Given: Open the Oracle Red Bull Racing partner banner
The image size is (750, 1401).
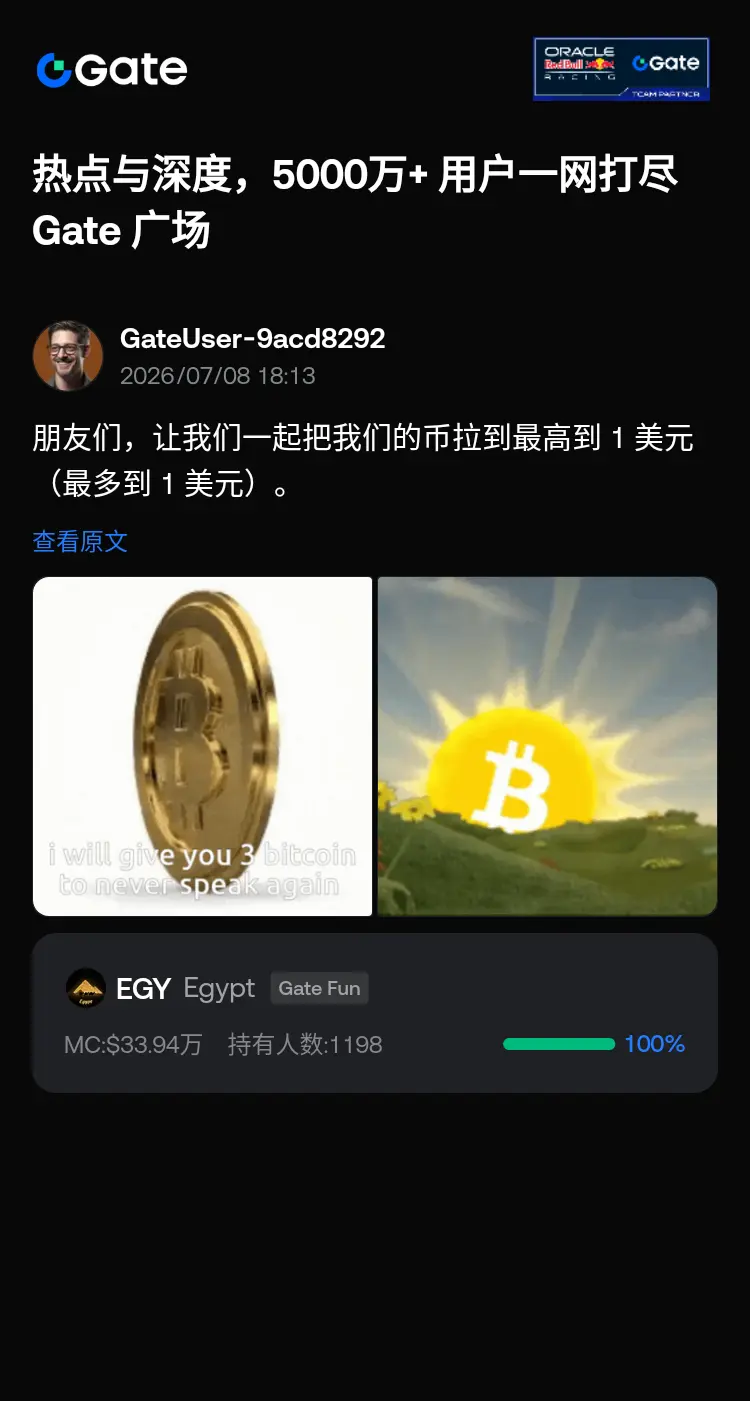Looking at the screenshot, I should (x=621, y=69).
